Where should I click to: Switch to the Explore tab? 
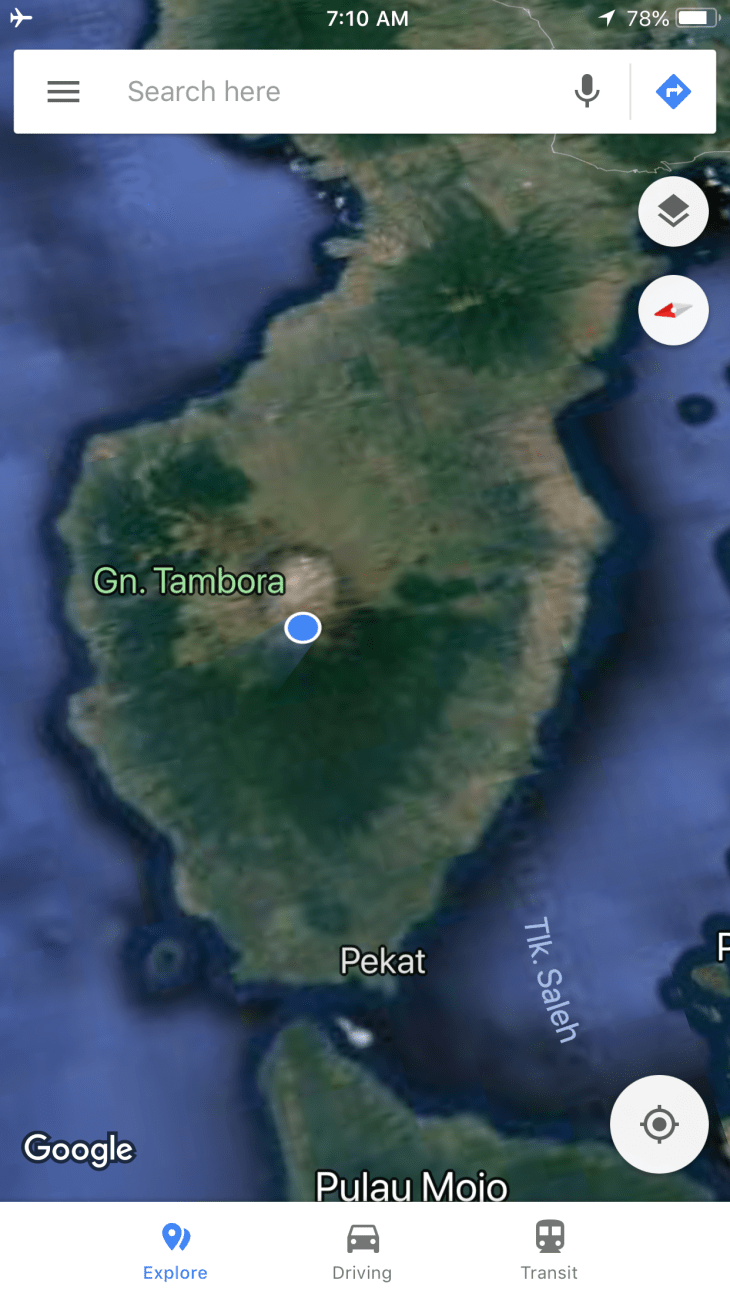pos(175,1250)
